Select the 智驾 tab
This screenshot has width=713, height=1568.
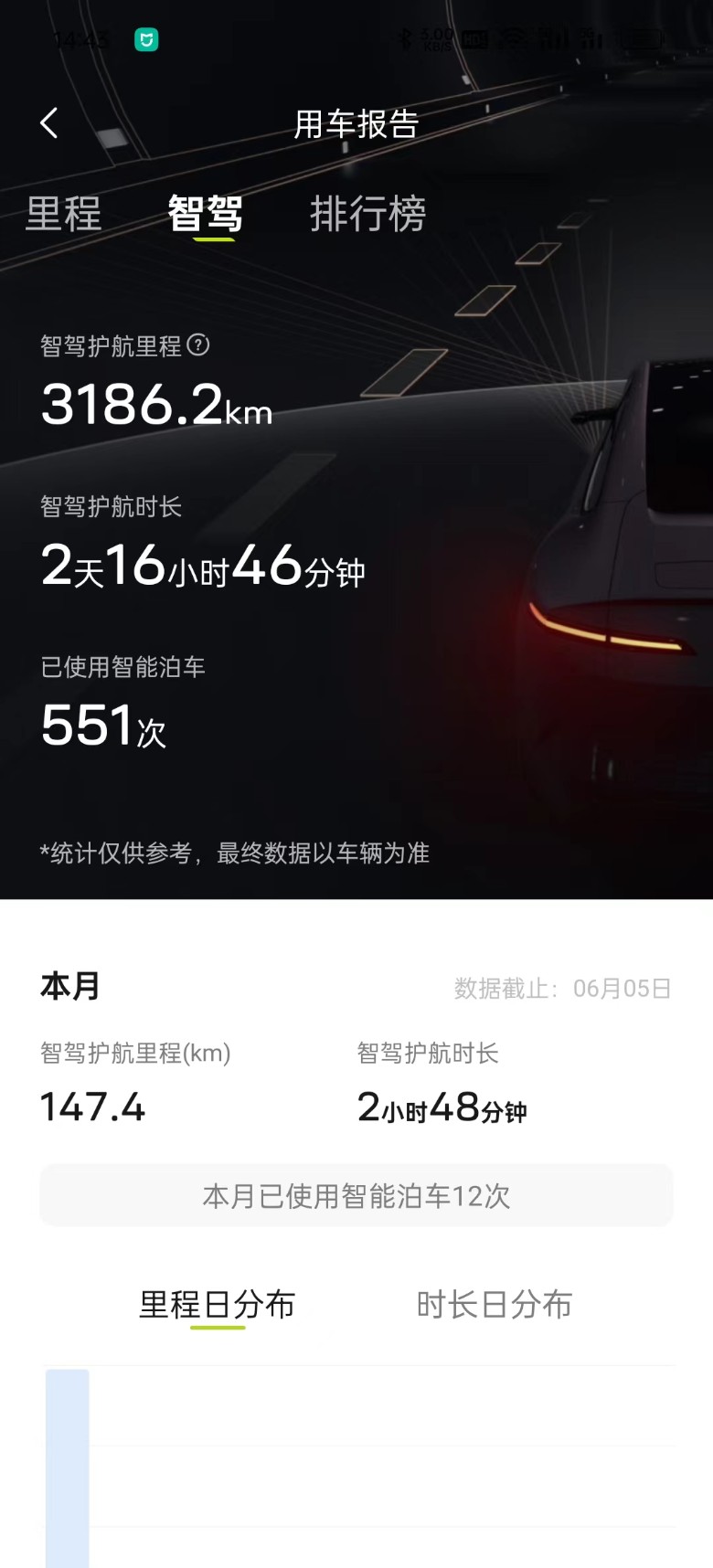click(205, 214)
